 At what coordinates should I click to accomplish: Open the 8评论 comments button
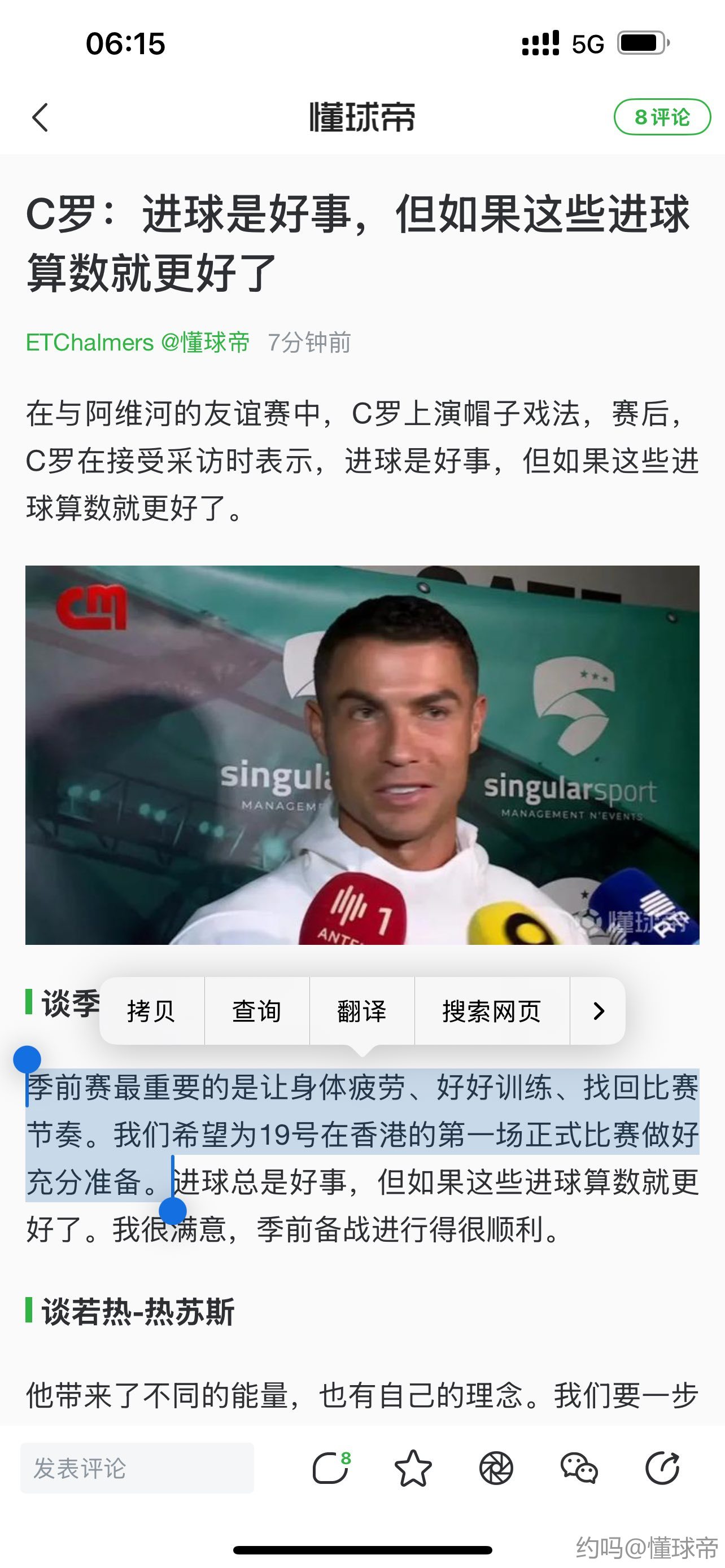click(x=662, y=117)
